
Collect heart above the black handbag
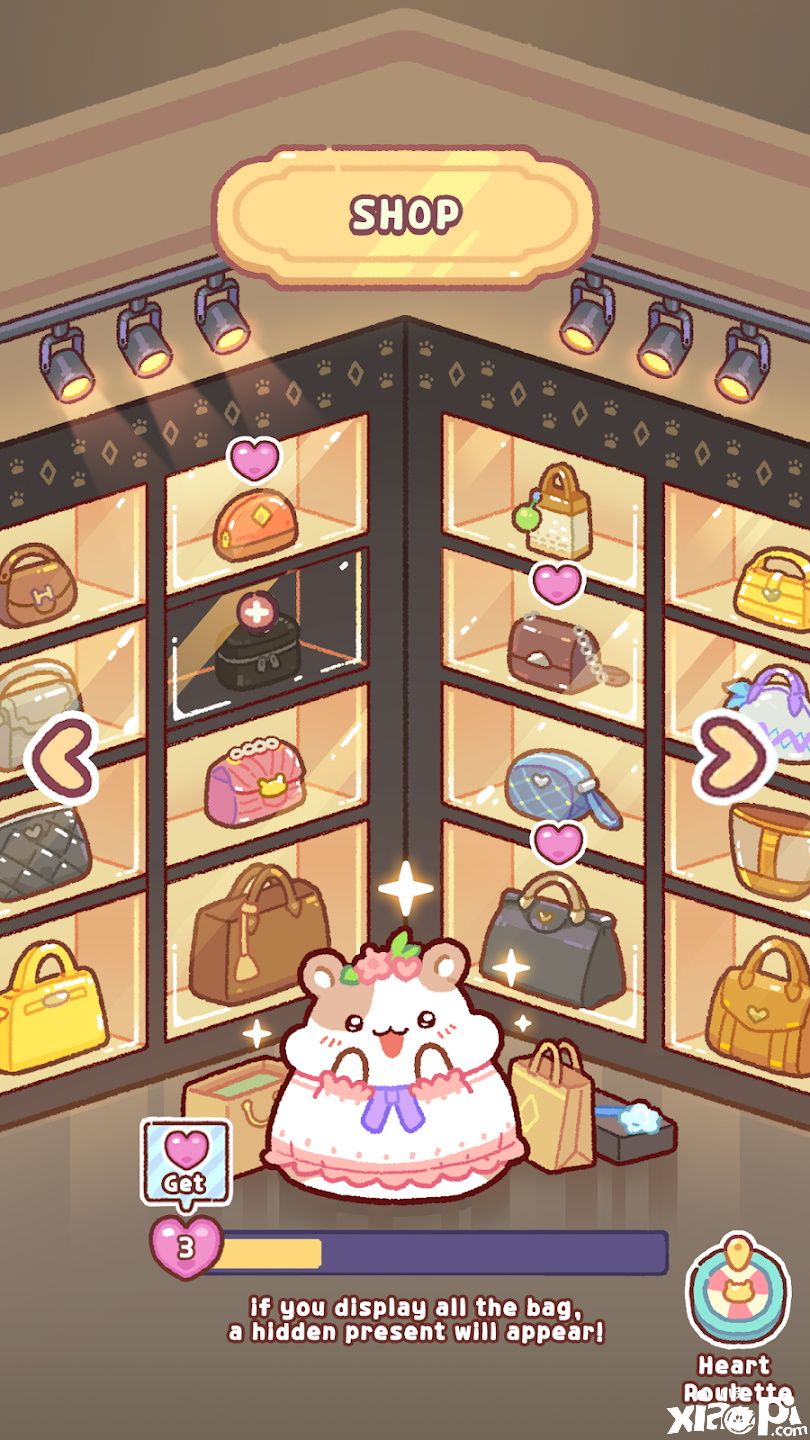(557, 842)
